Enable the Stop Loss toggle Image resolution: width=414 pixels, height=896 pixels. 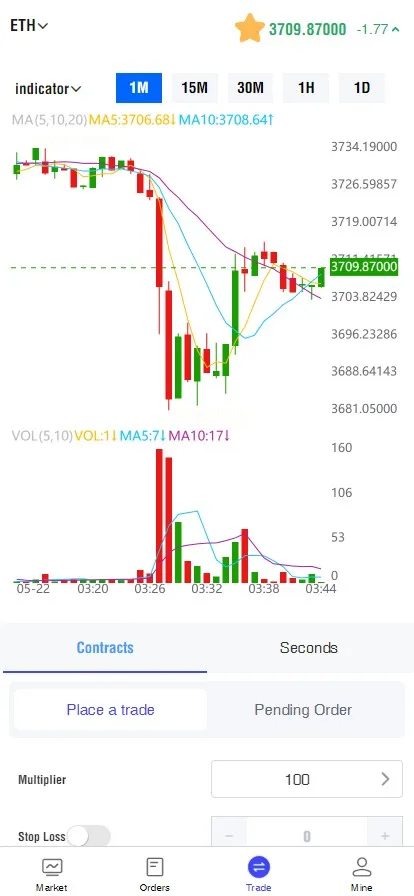coord(89,837)
